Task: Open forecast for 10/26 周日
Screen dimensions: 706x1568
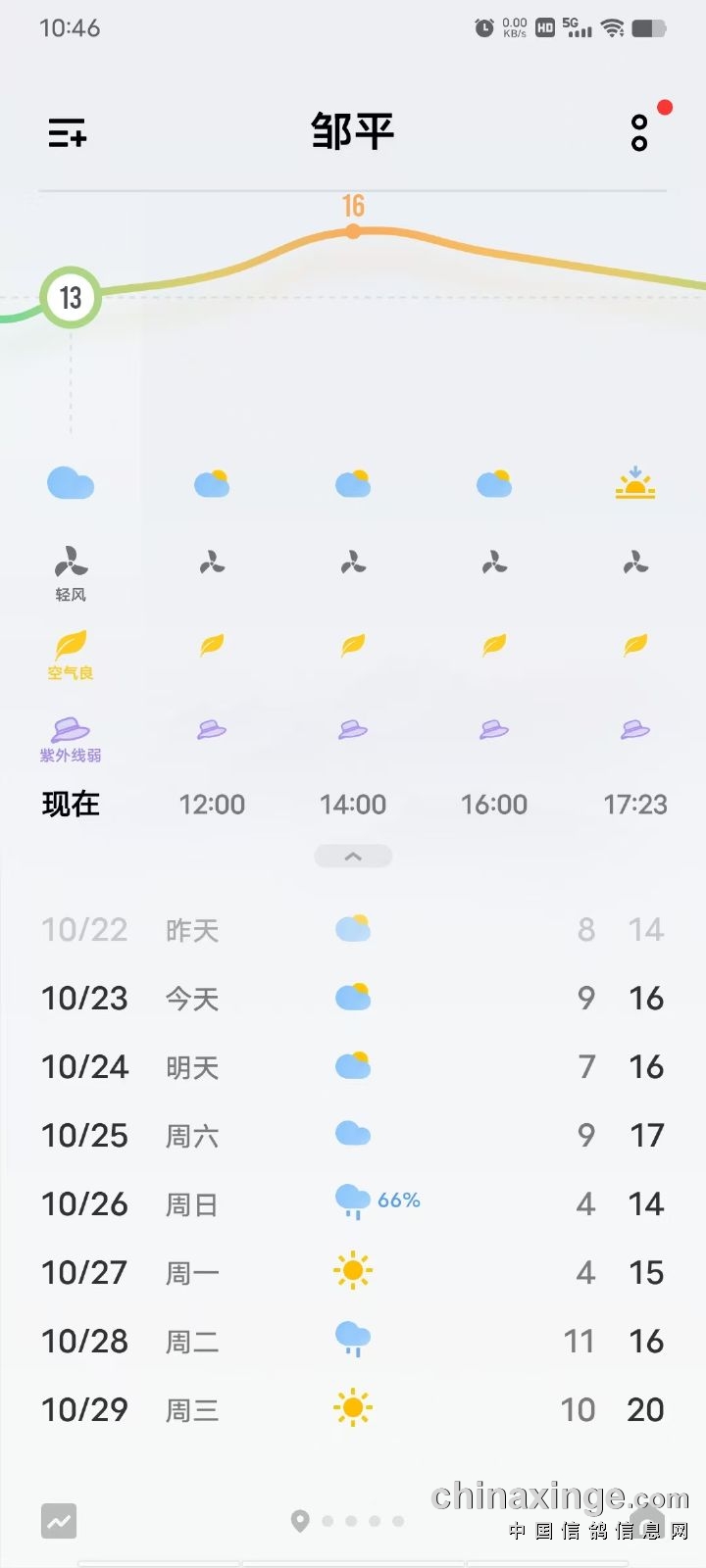Action: (x=353, y=1203)
